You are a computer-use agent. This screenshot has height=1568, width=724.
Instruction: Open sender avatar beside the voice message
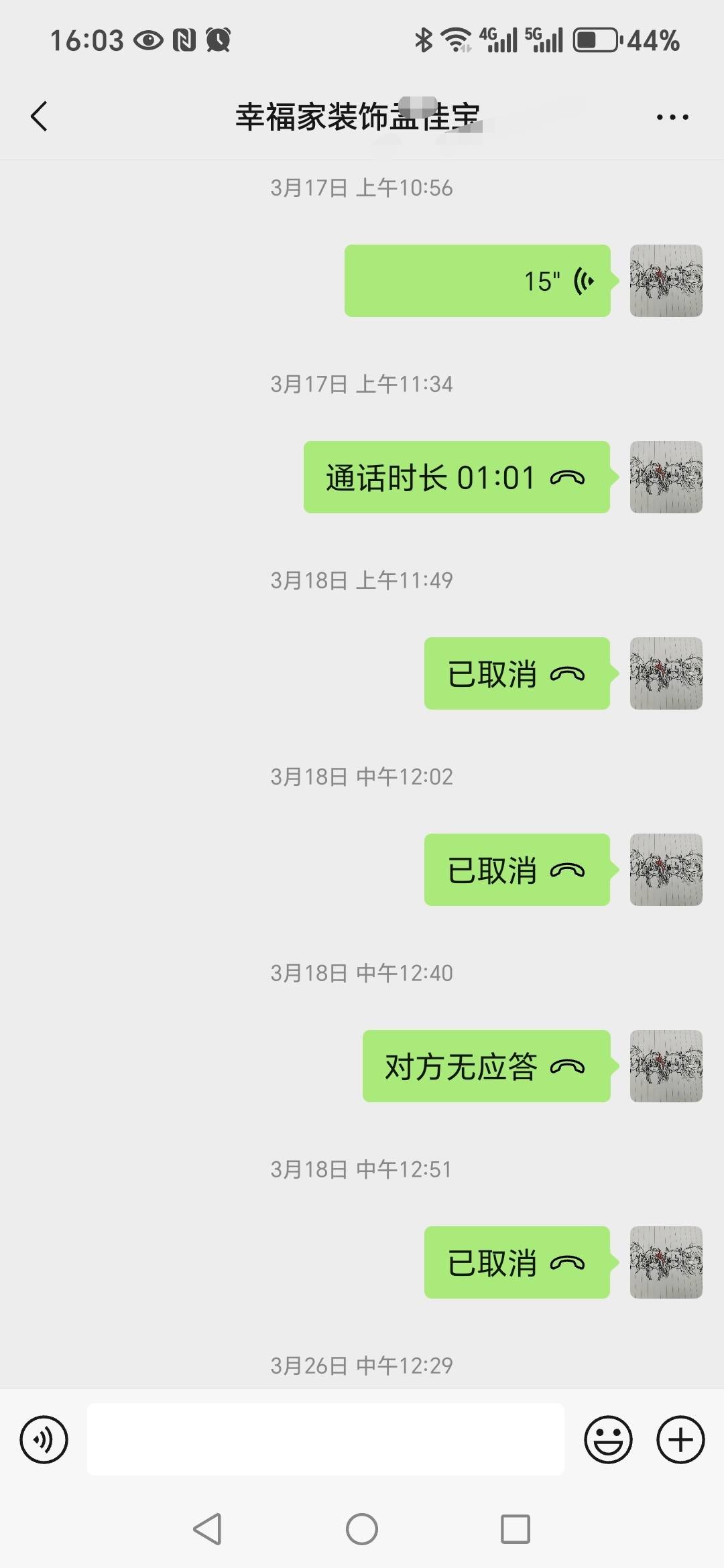click(x=666, y=281)
